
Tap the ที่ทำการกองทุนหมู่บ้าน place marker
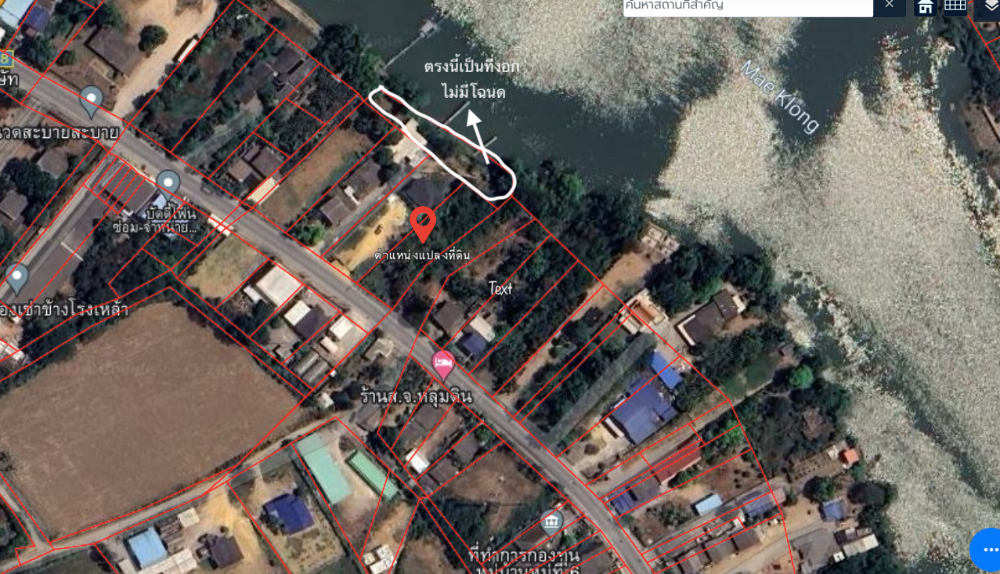(x=551, y=522)
